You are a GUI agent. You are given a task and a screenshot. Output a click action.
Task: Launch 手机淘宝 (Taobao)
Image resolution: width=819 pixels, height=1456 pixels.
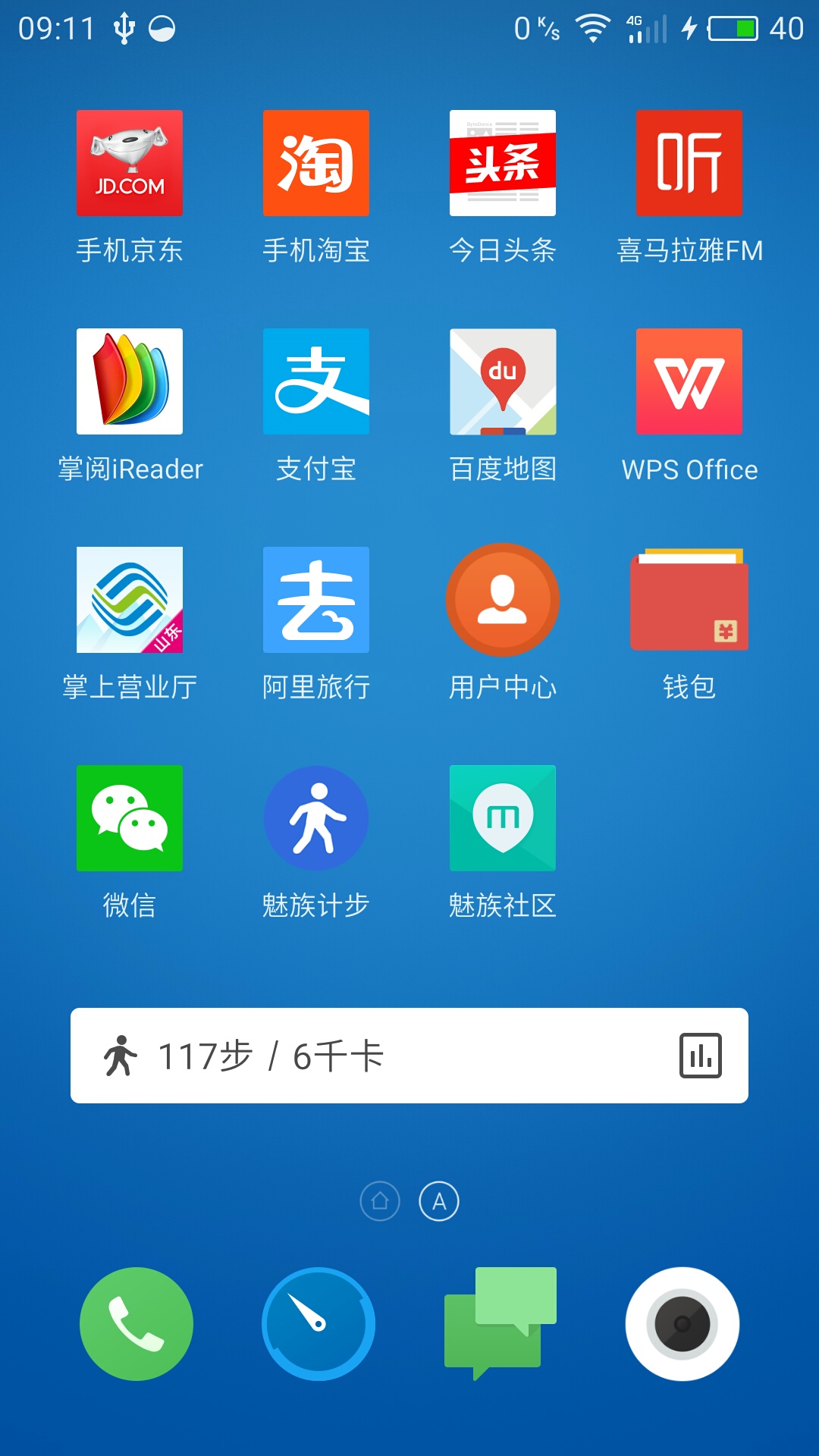tap(315, 163)
